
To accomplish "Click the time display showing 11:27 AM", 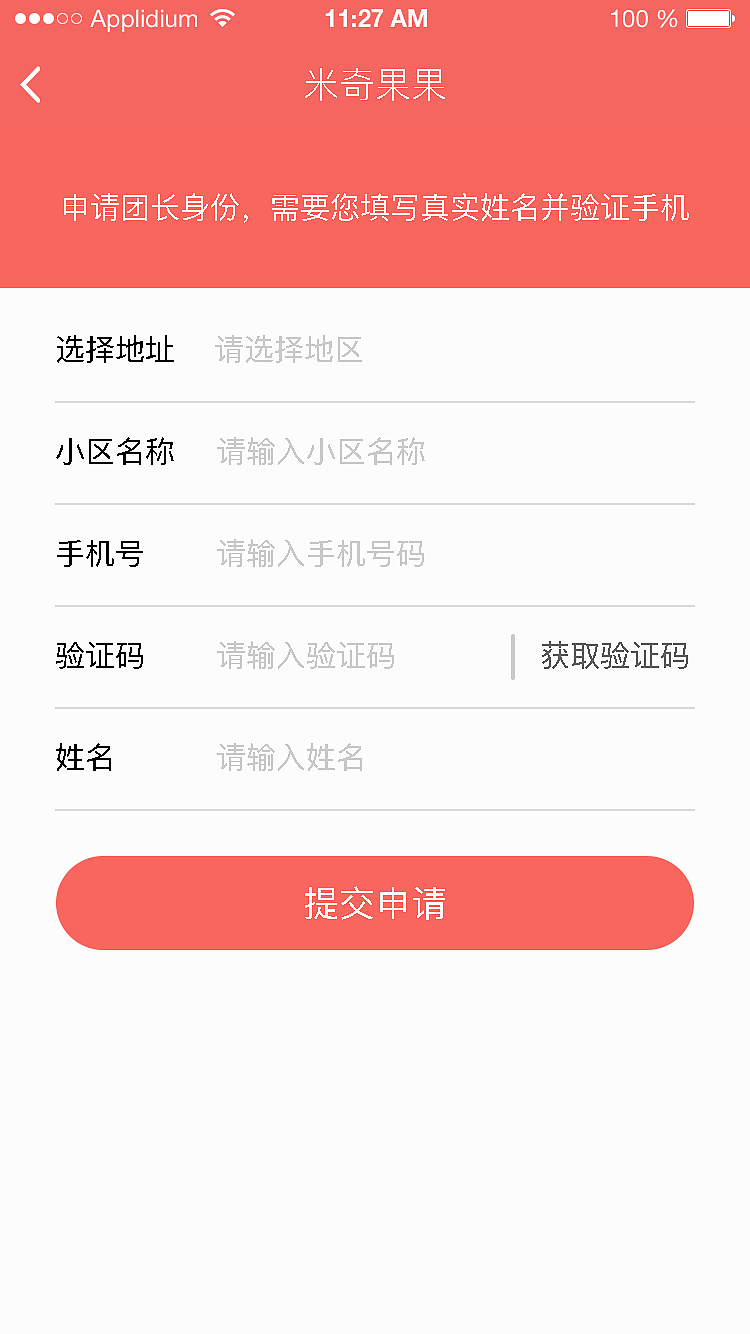I will coord(377,17).
